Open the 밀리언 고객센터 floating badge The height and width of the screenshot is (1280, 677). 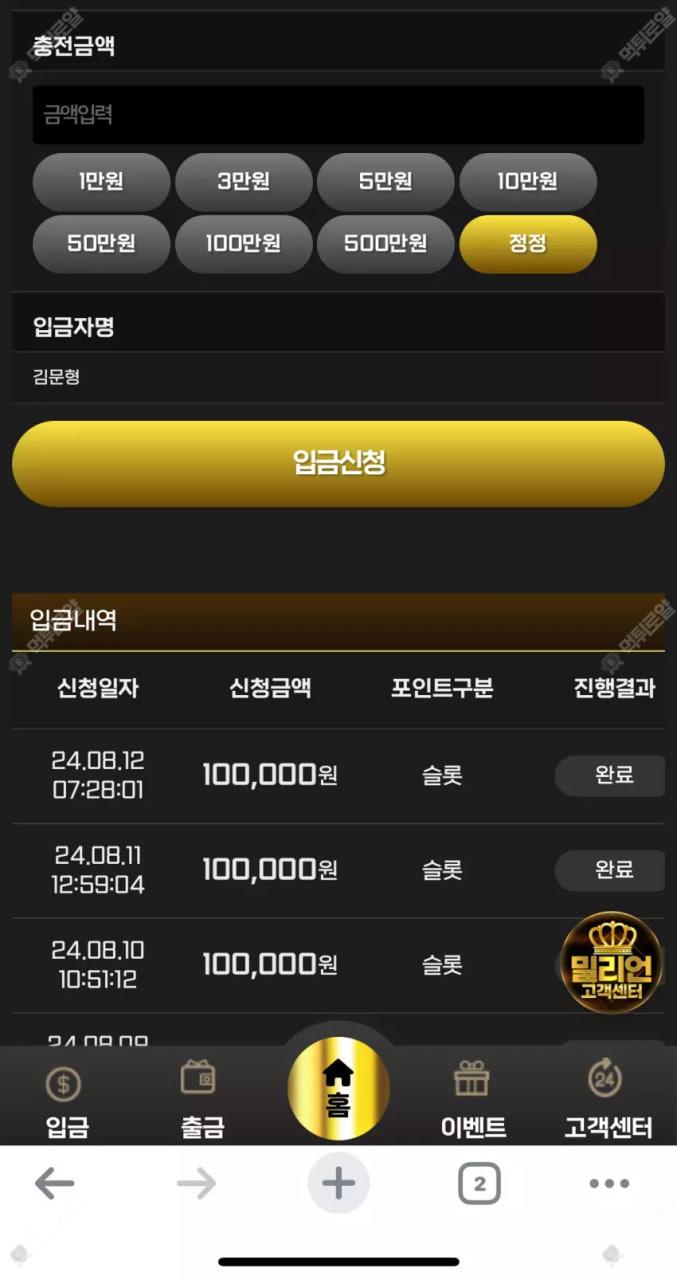point(611,962)
